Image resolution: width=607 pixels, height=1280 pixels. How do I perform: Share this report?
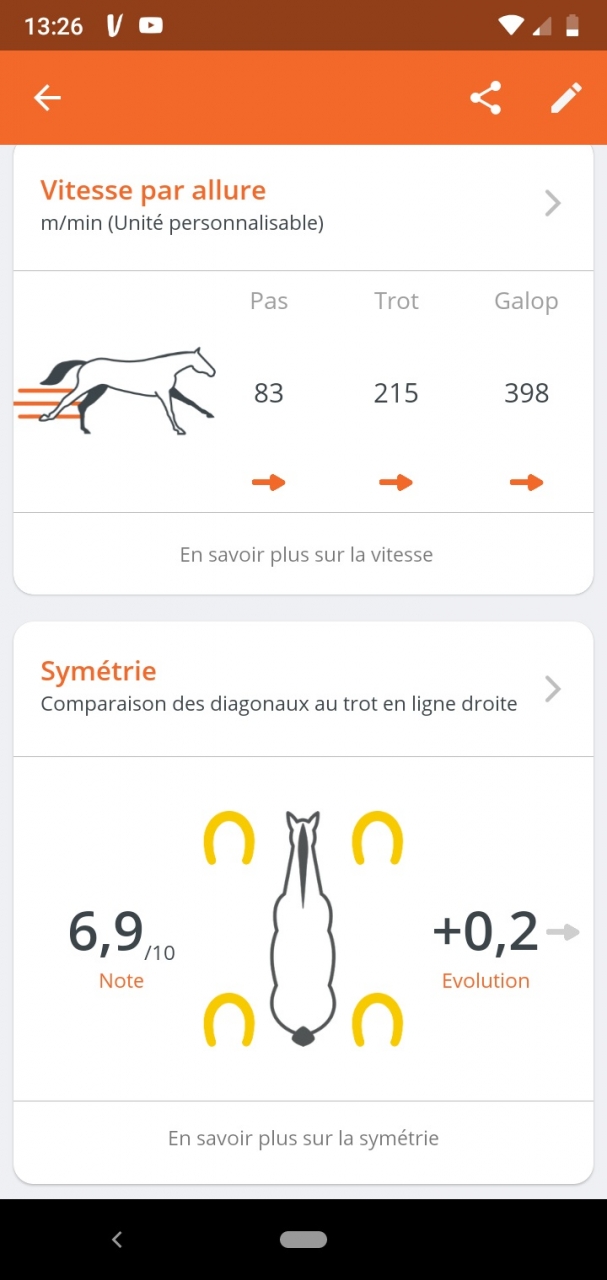pos(486,98)
